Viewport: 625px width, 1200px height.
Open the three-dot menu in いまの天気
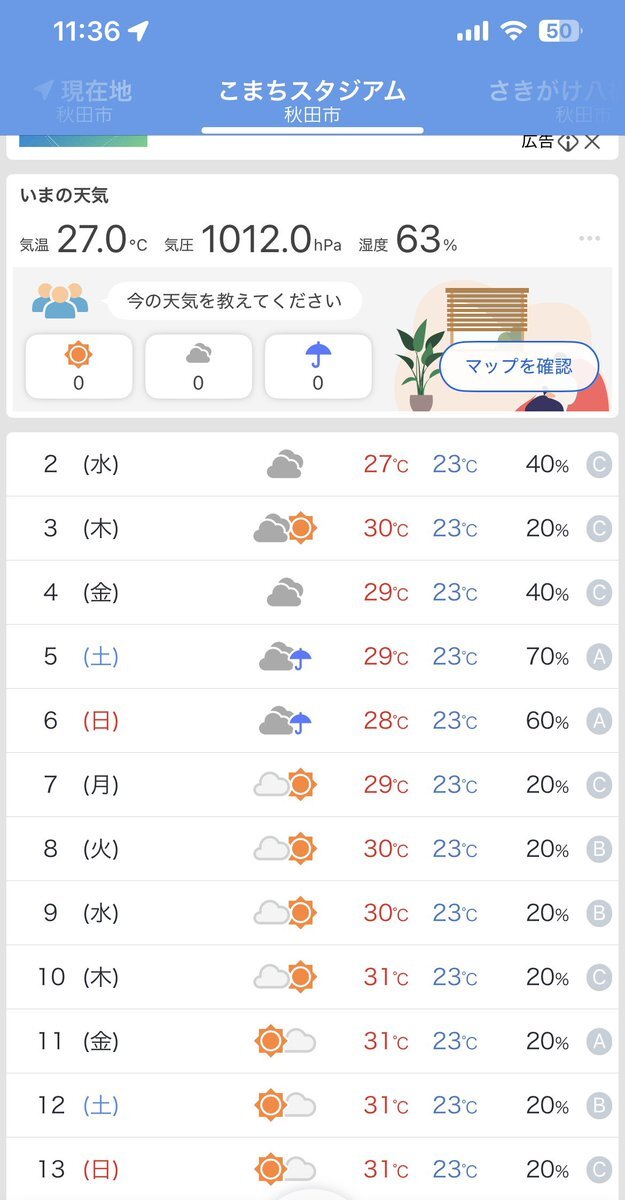pos(589,238)
